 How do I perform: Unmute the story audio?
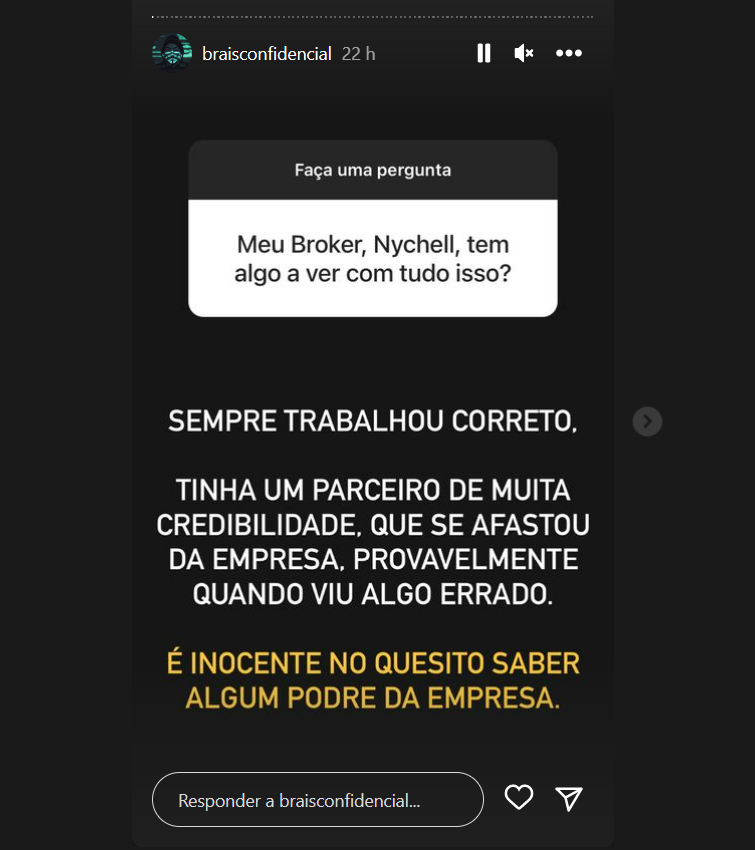pos(524,53)
